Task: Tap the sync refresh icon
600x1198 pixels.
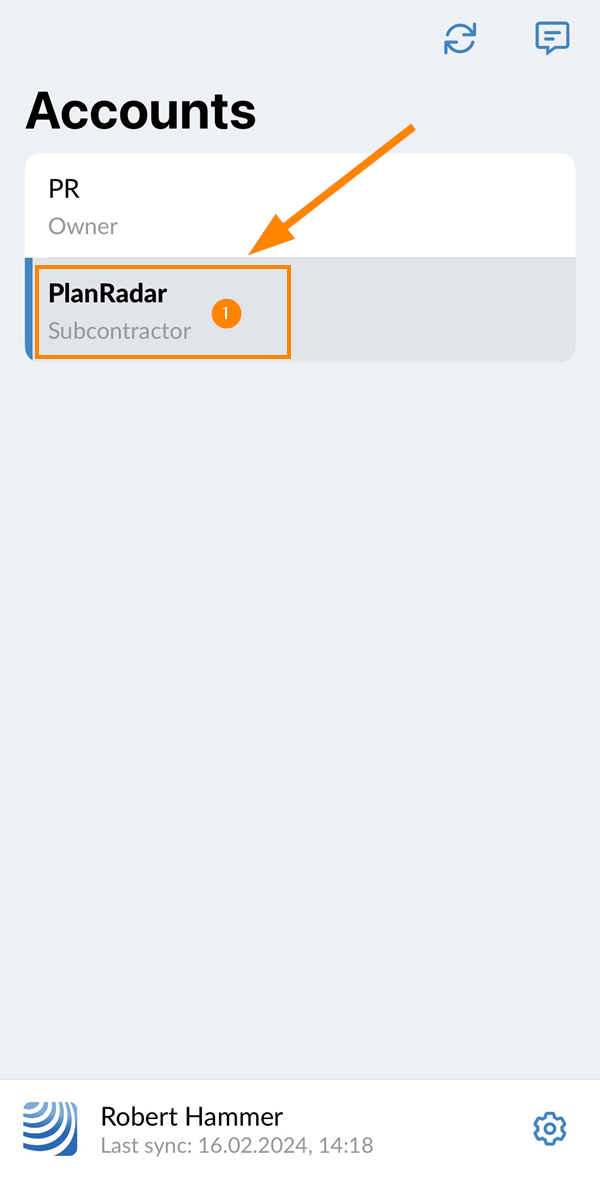Action: point(460,39)
